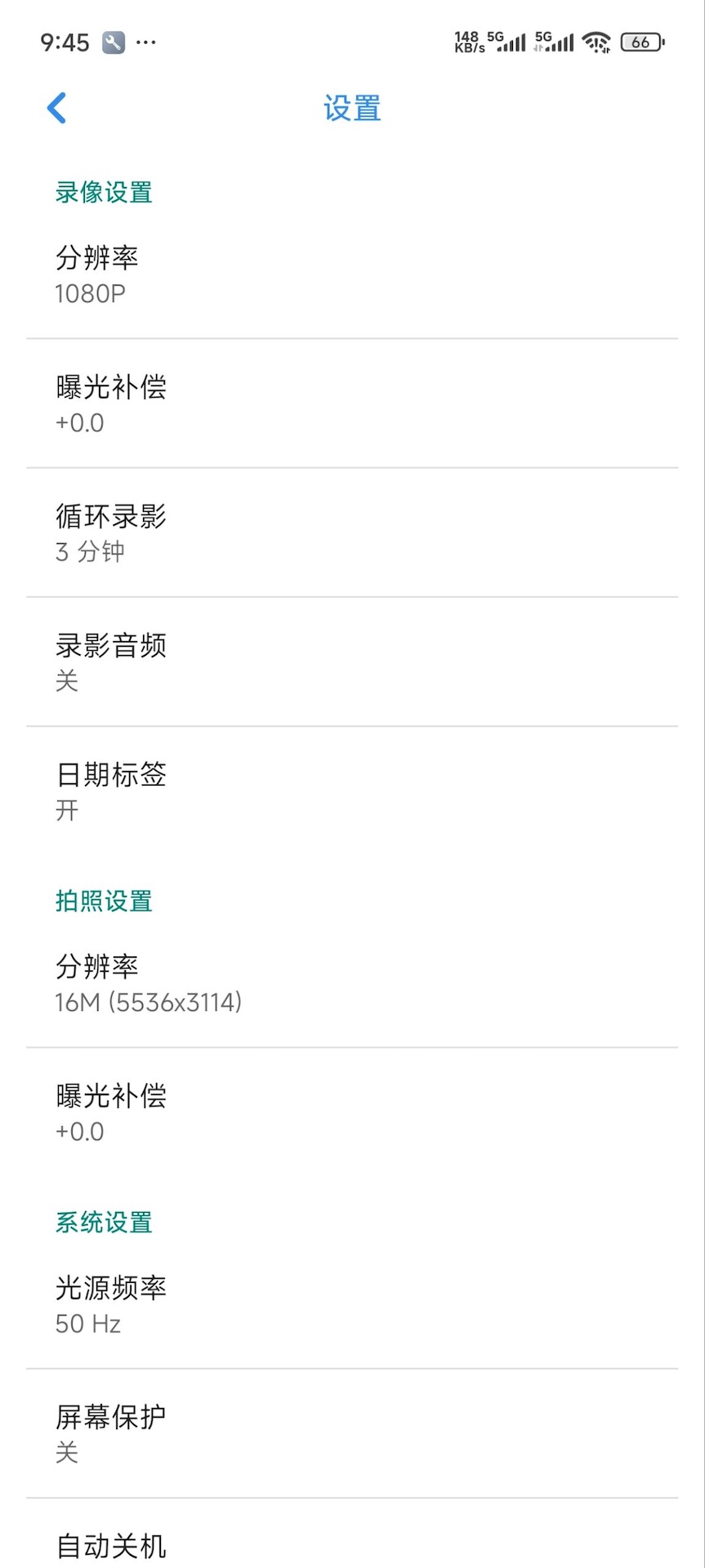The image size is (705, 1568).
Task: Open the photo resolution setting 16M
Action: click(x=351, y=983)
